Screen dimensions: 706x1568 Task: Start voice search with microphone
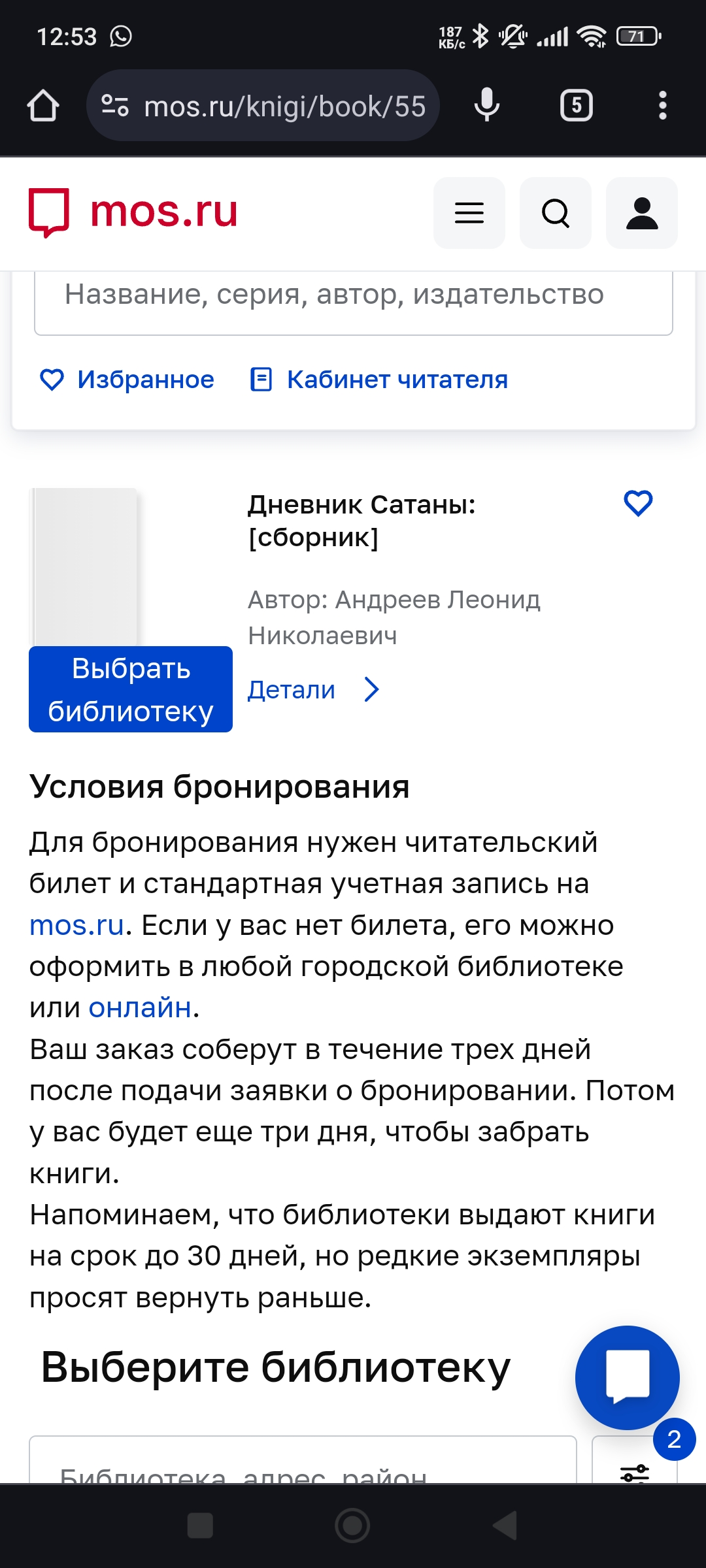(487, 106)
